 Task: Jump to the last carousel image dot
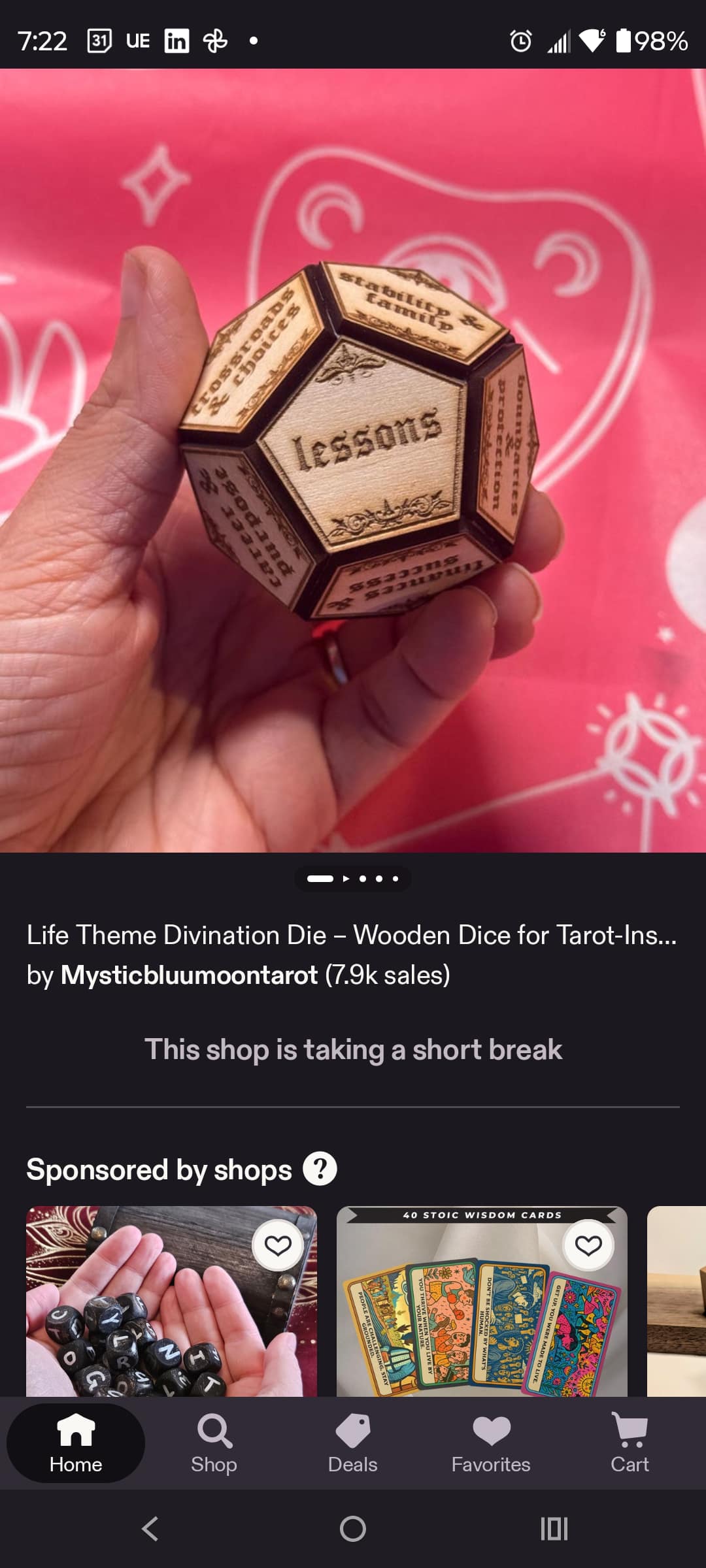point(397,879)
